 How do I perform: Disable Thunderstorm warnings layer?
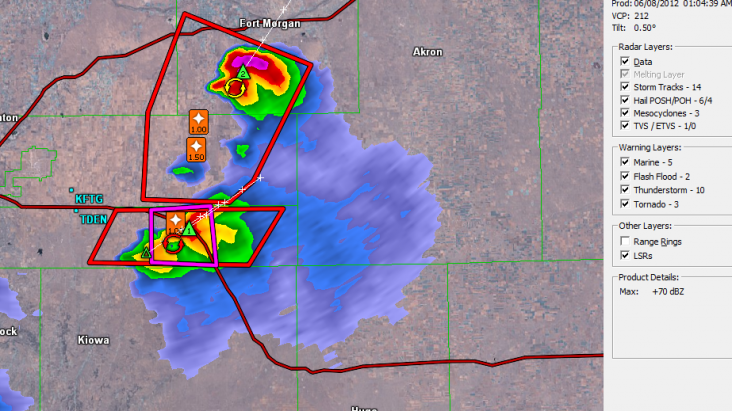pyautogui.click(x=625, y=189)
